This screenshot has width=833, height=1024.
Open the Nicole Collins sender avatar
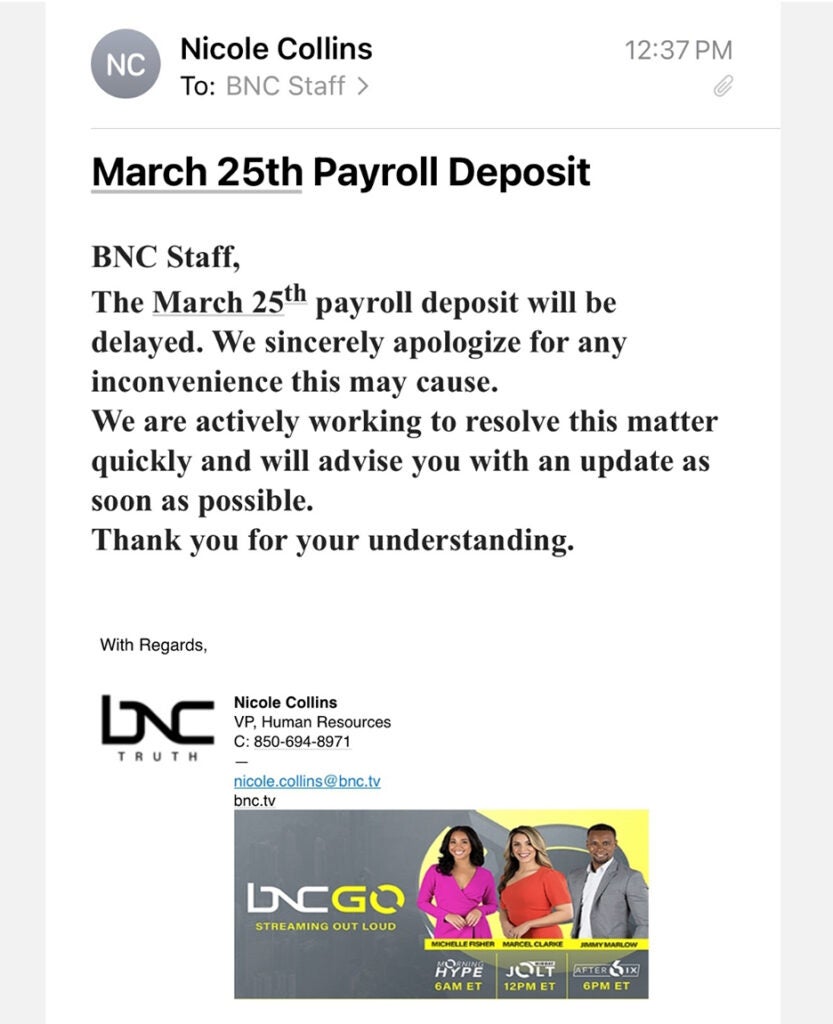click(x=125, y=64)
